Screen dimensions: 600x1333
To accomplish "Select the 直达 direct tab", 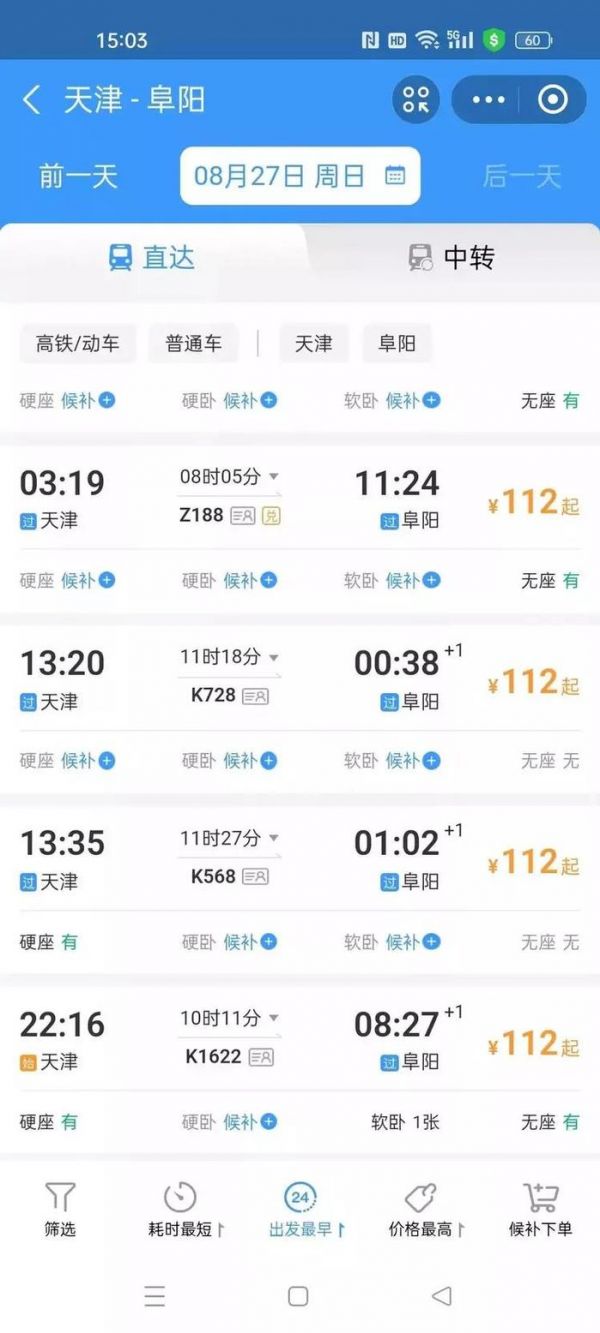I will tap(152, 258).
